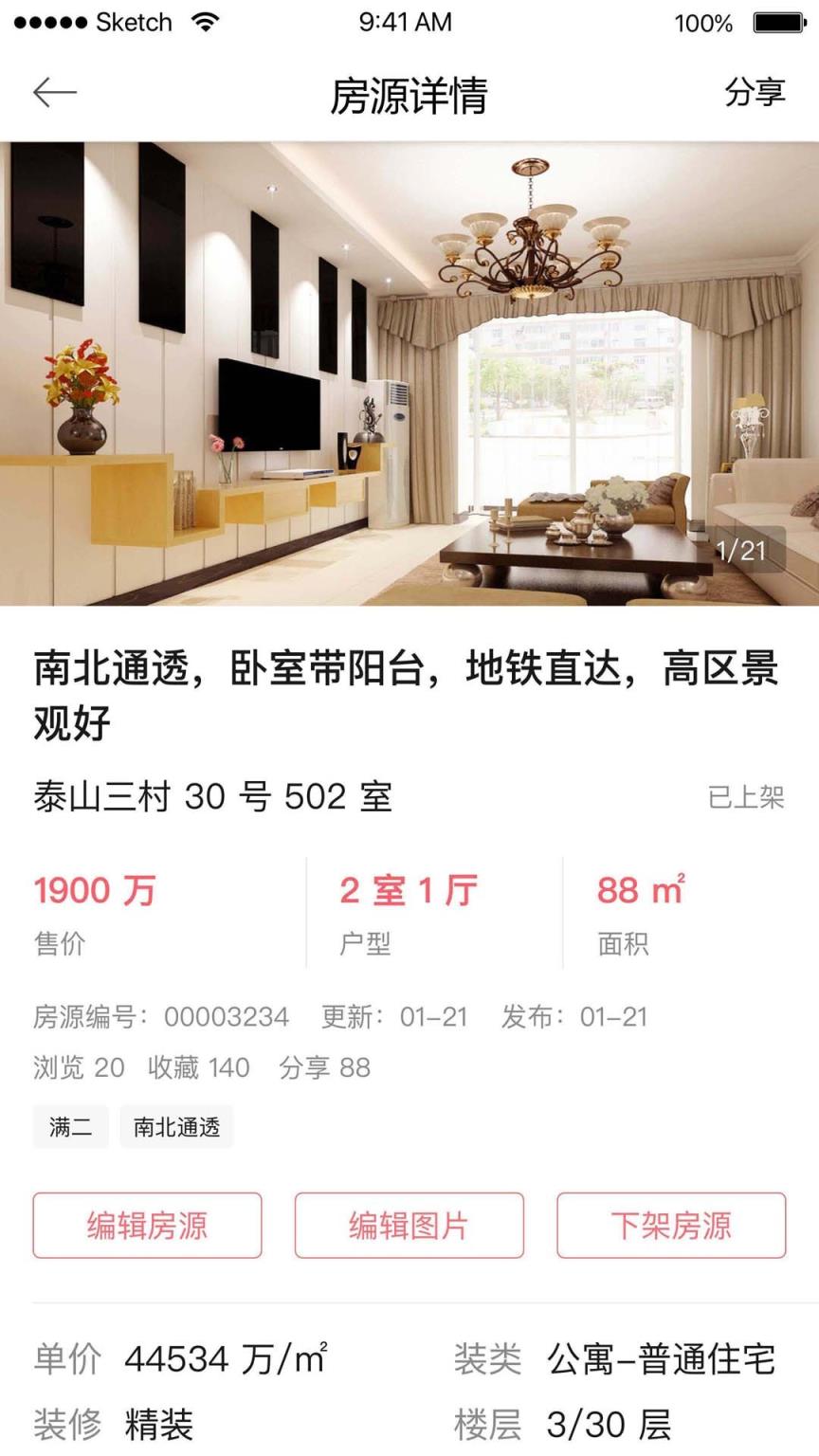Viewport: 819px width, 1456px height.
Task: Select the 南北通透 tag
Action: coord(176,1127)
